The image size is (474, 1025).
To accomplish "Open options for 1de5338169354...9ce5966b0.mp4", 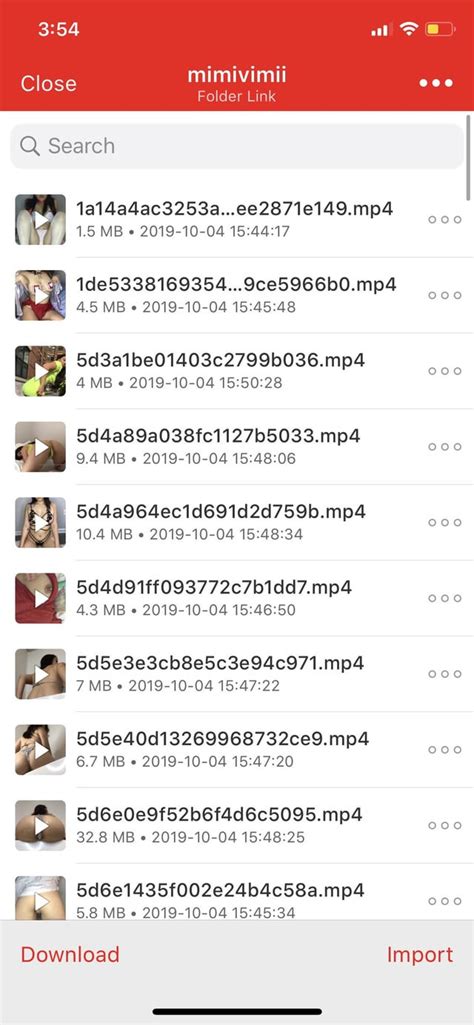I will point(445,295).
